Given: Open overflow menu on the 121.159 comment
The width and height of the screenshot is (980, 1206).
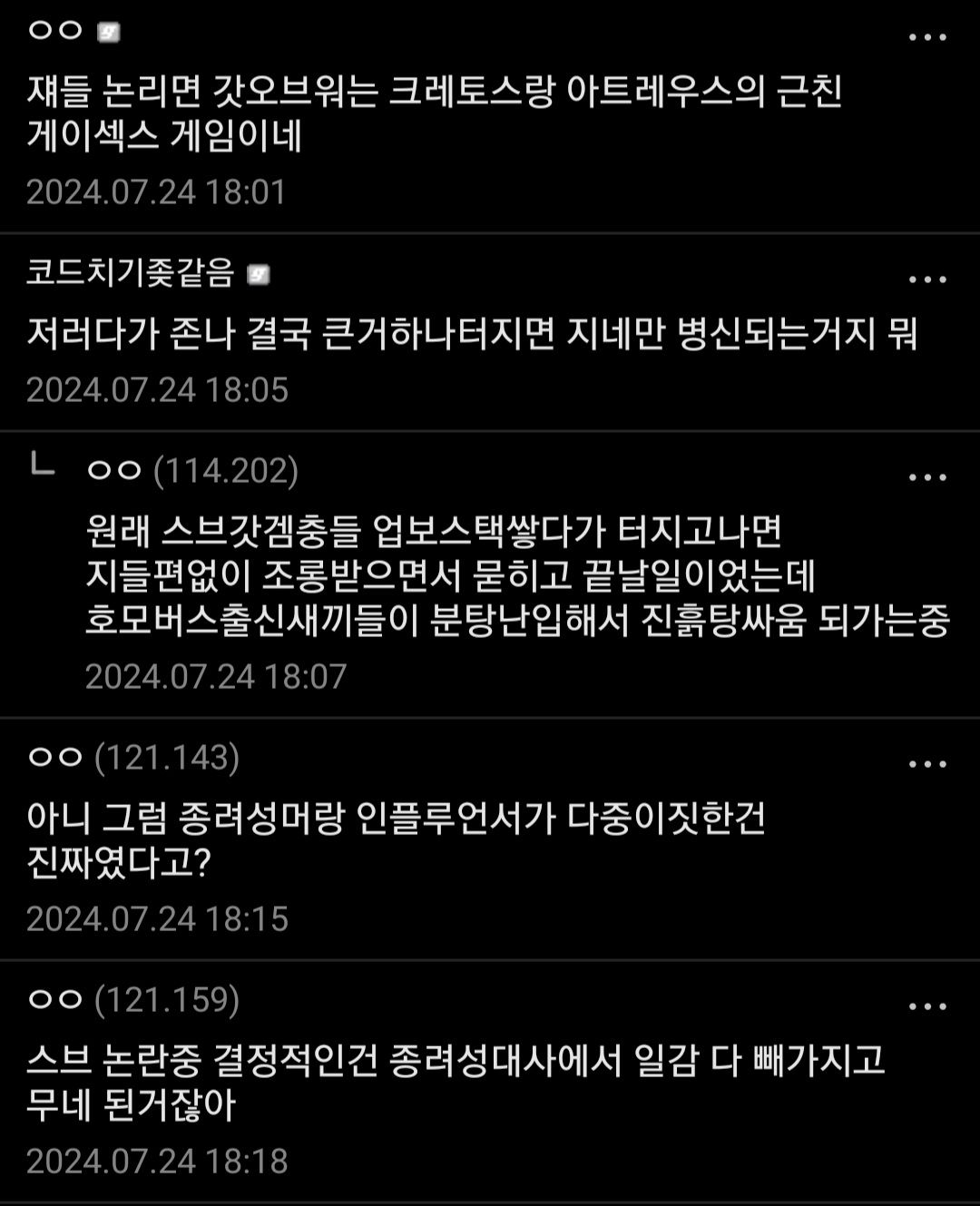Looking at the screenshot, I should pos(927,1006).
